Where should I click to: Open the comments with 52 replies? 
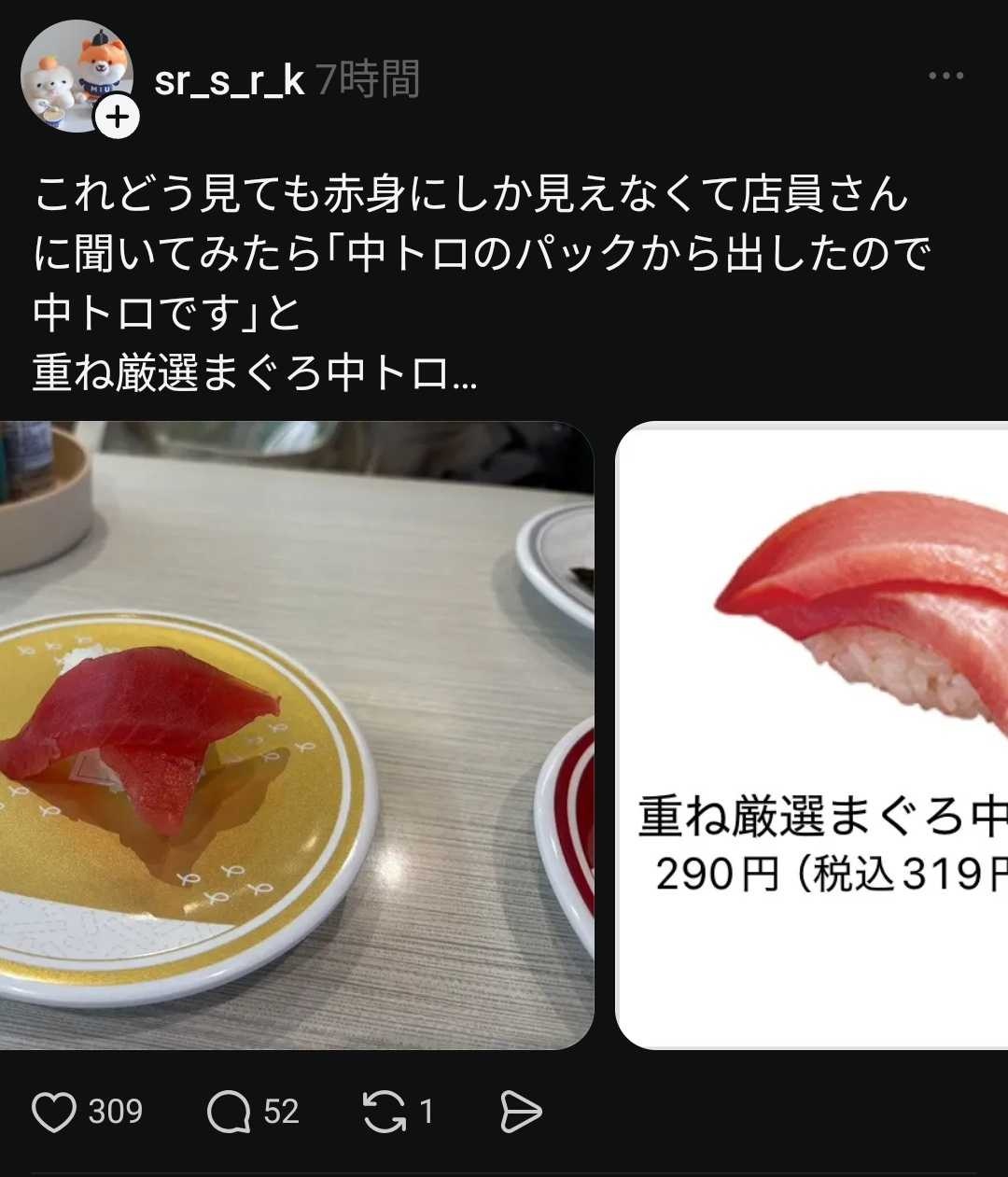click(x=230, y=1112)
